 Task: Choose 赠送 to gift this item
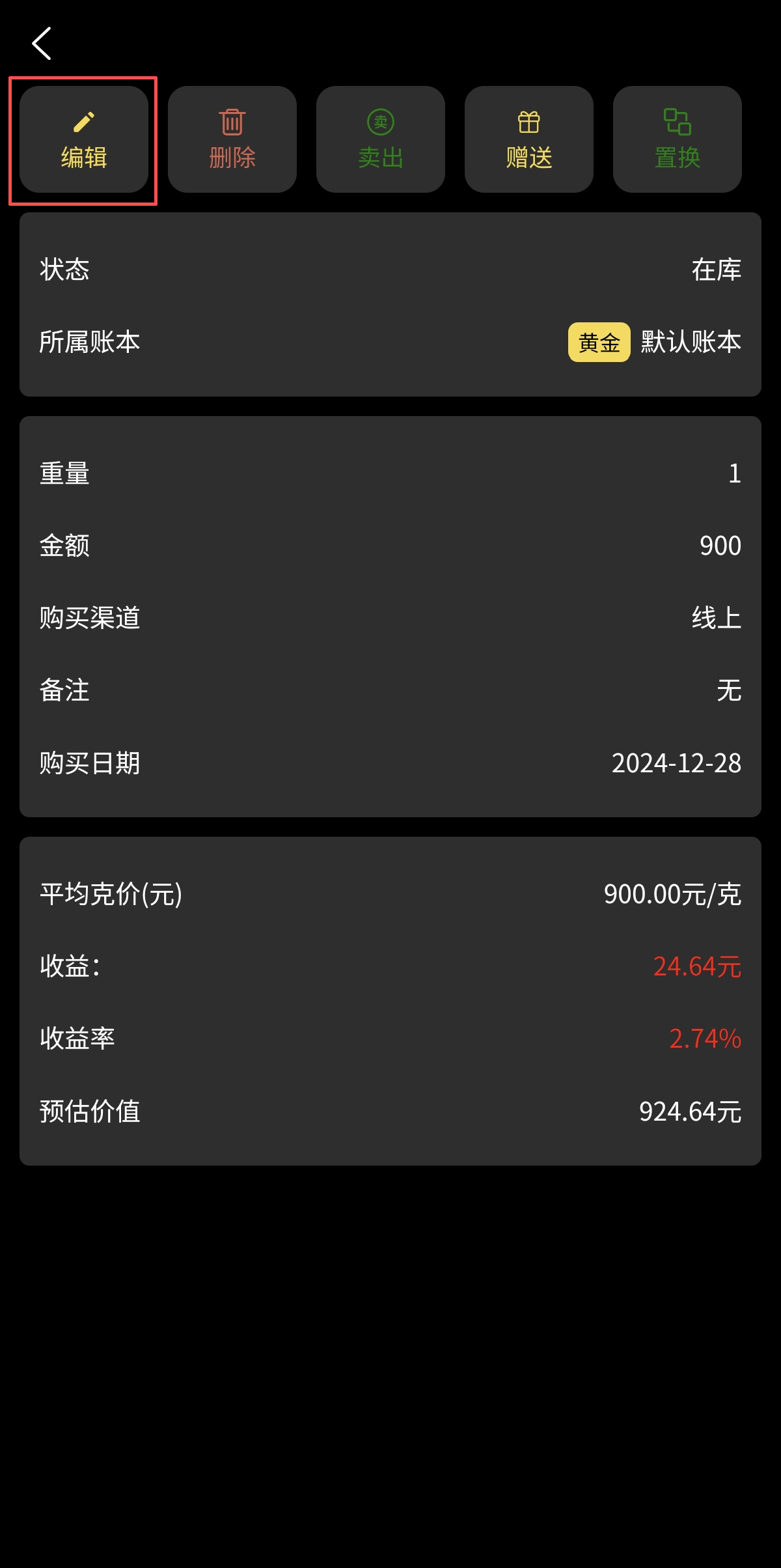pyautogui.click(x=529, y=139)
